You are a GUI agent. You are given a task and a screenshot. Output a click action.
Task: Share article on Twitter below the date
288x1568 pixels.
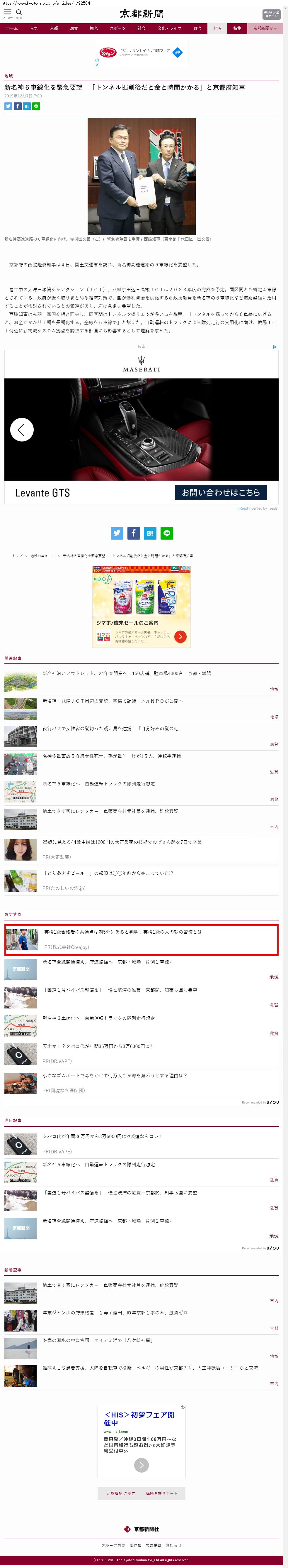tap(8, 107)
